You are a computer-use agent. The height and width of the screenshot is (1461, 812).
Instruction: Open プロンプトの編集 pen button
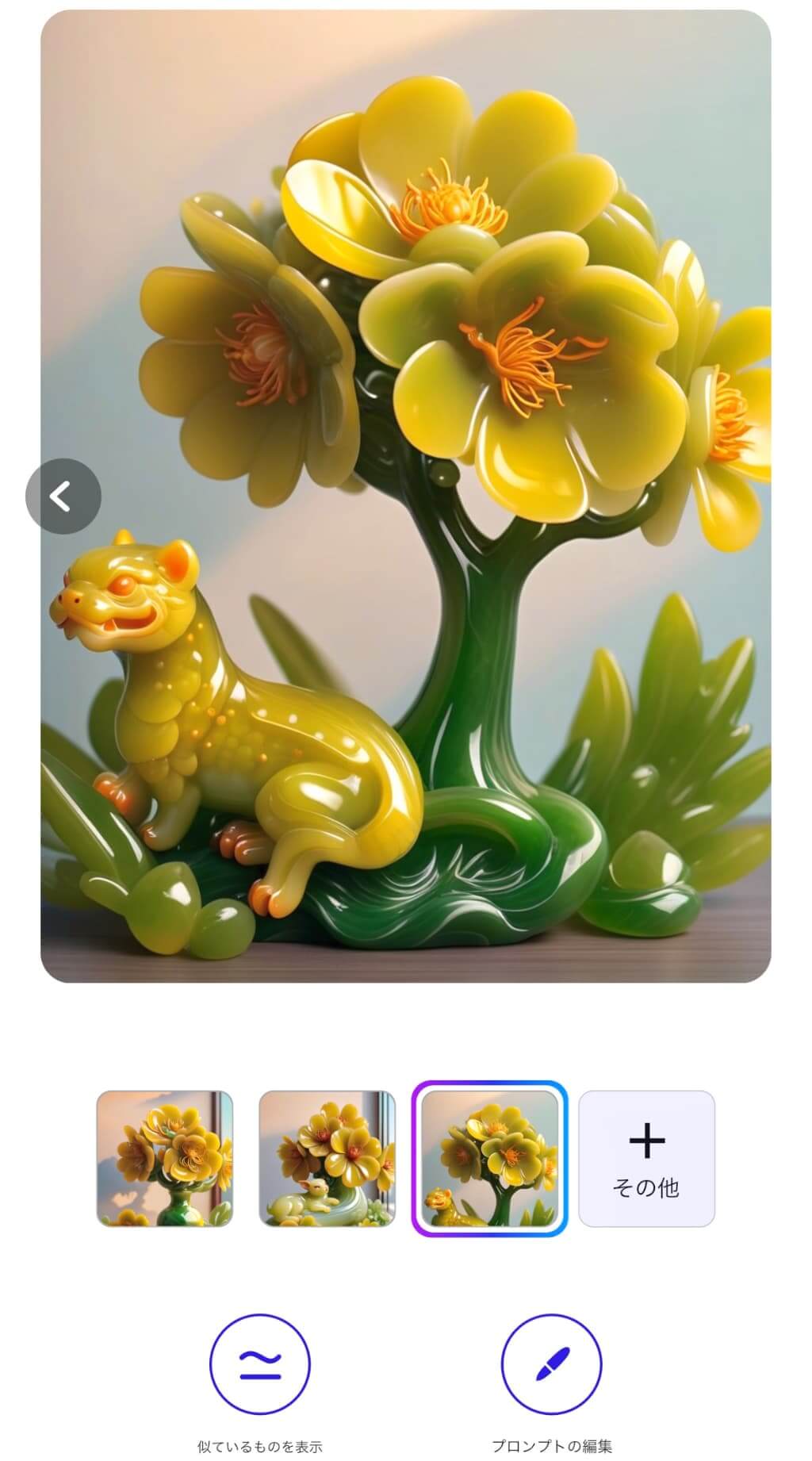551,1364
